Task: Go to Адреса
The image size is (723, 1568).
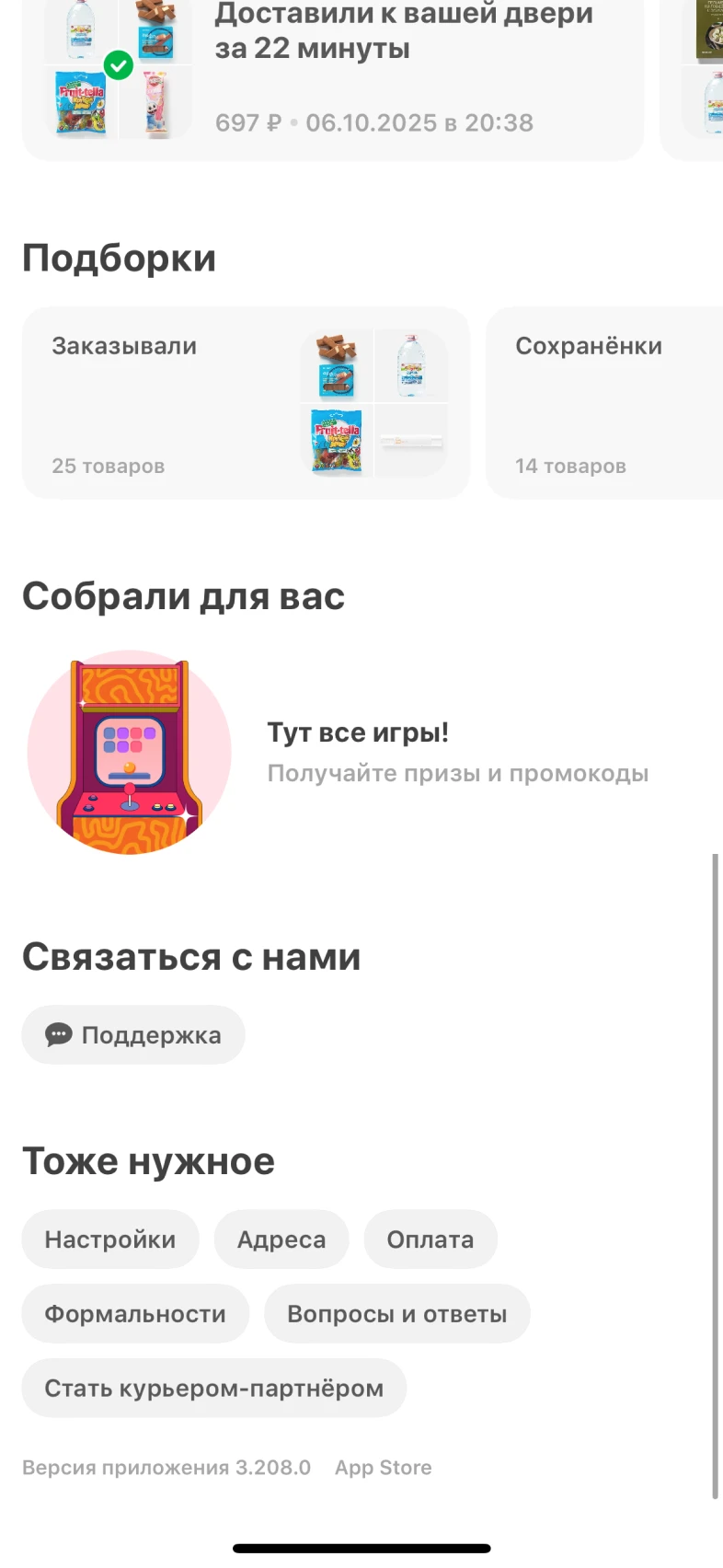Action: coord(281,1239)
